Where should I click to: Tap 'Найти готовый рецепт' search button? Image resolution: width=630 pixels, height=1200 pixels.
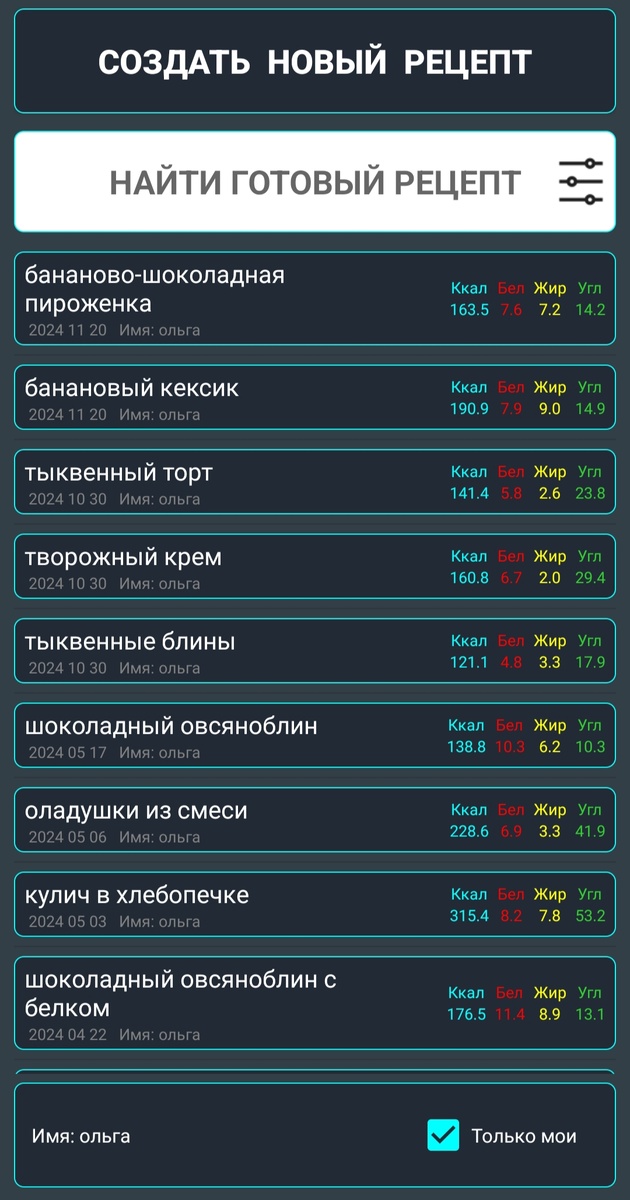315,182
